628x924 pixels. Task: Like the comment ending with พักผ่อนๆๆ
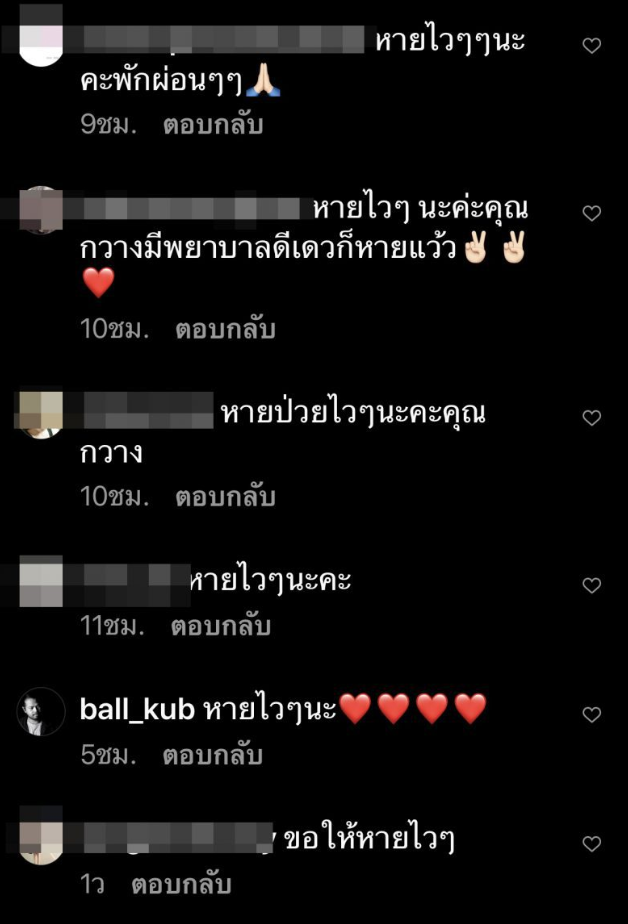click(x=592, y=46)
